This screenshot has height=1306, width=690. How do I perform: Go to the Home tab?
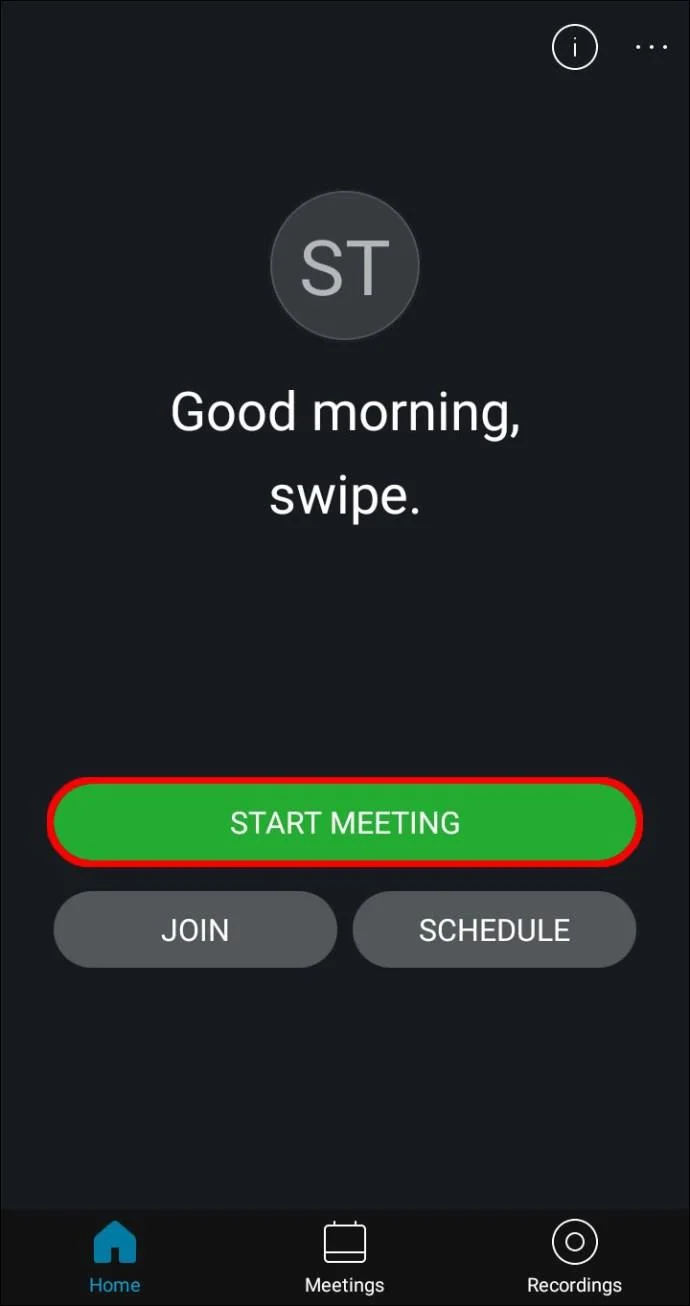tap(115, 1256)
